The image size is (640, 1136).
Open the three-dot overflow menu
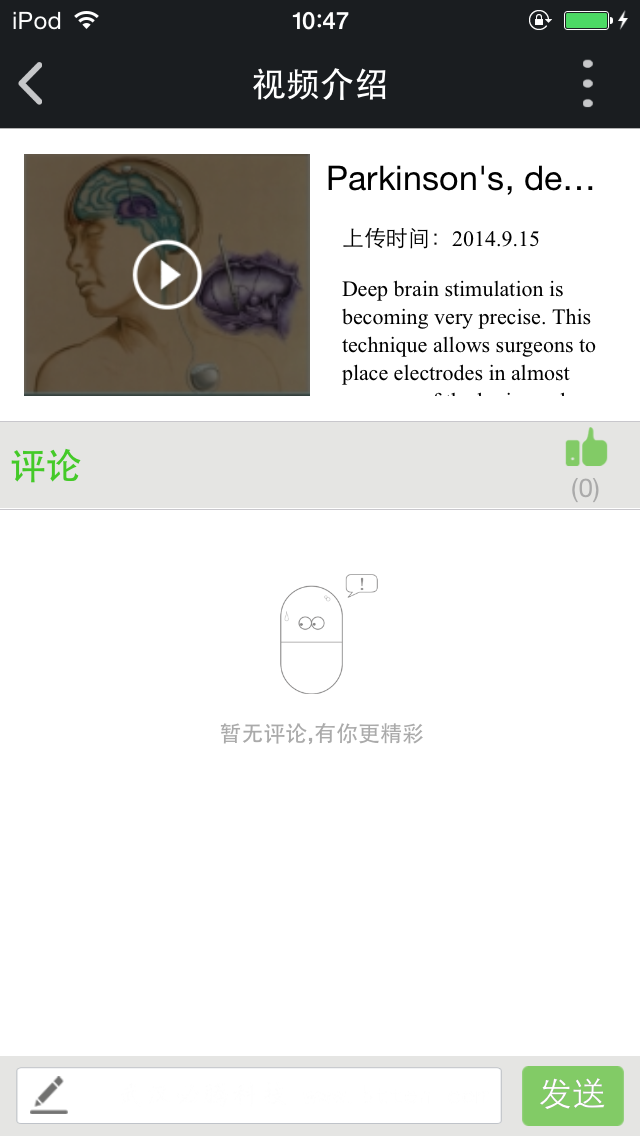coord(587,84)
